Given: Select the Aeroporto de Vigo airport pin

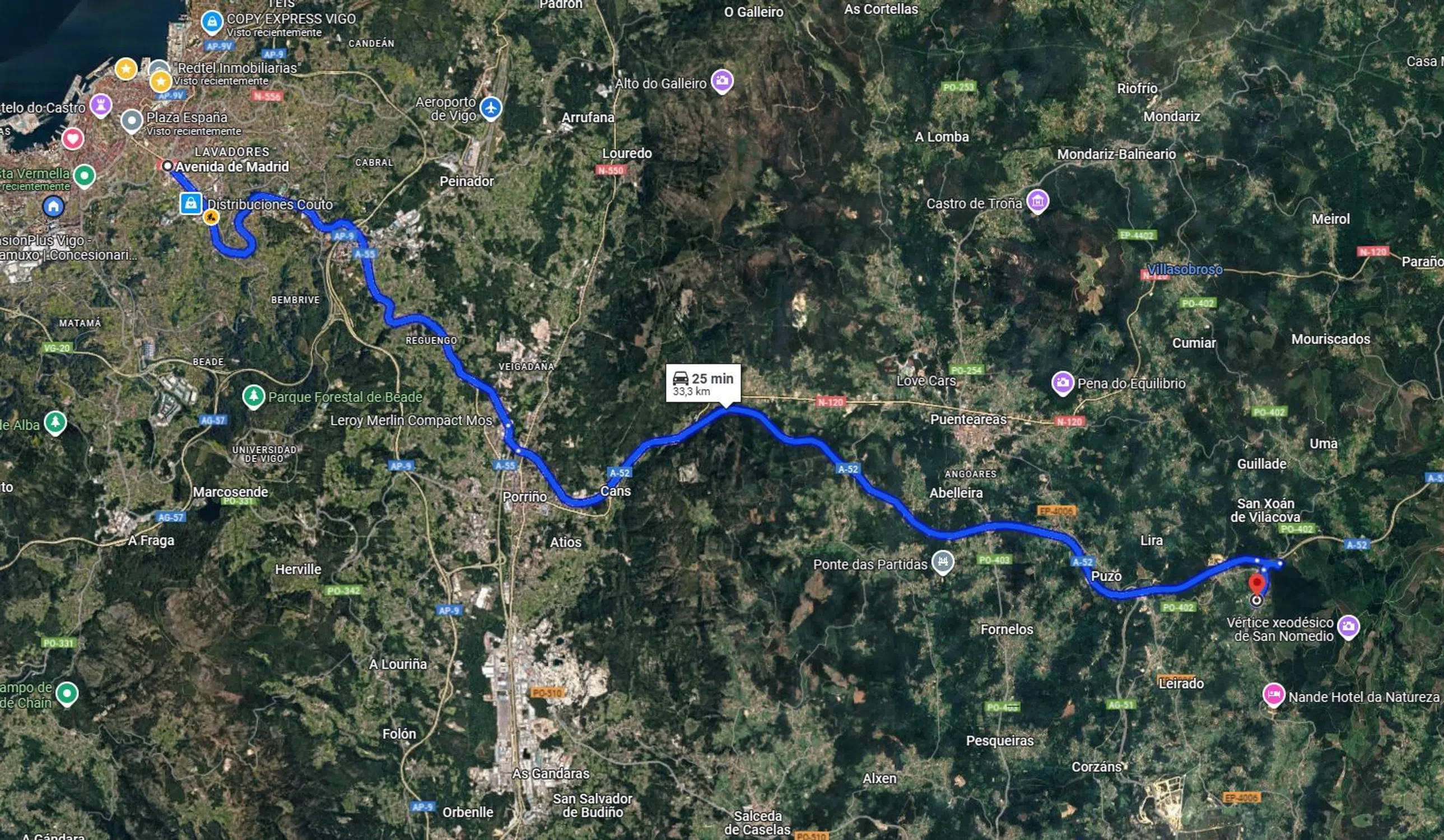Looking at the screenshot, I should pyautogui.click(x=491, y=108).
